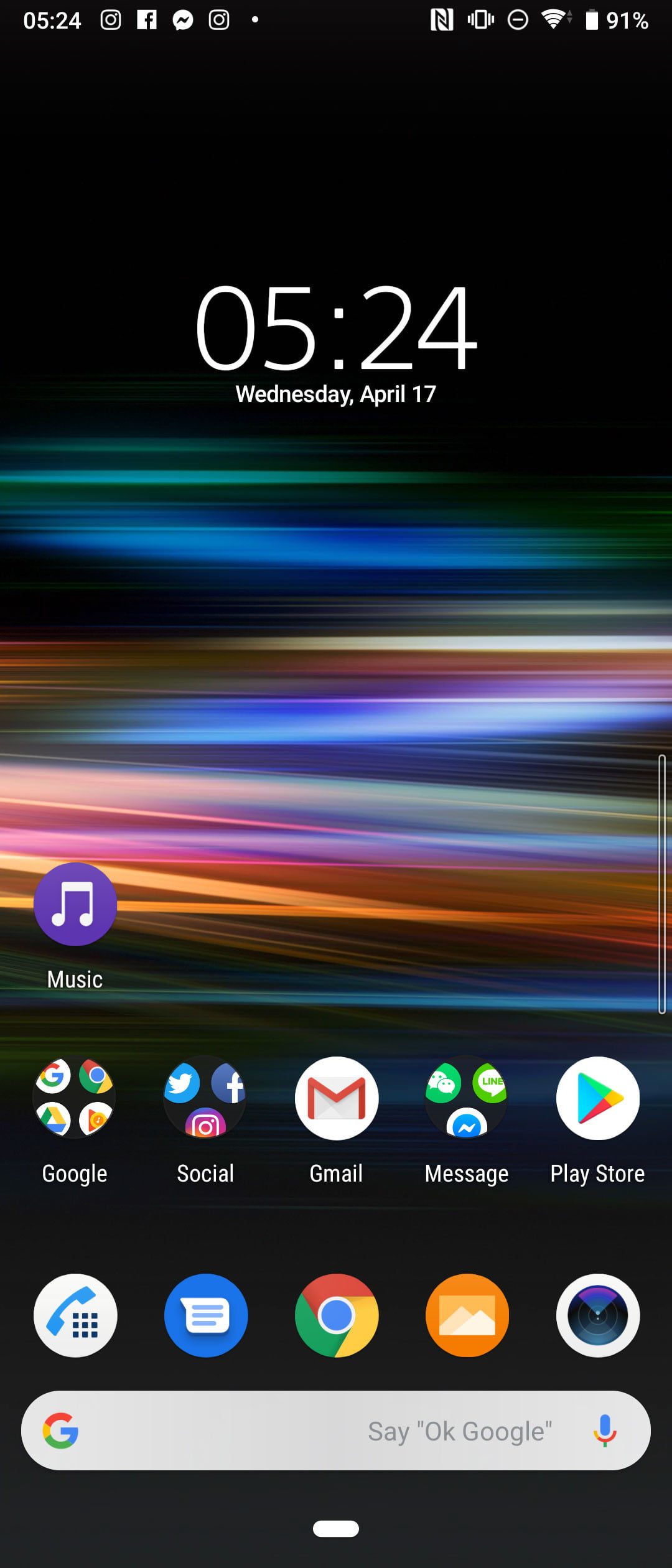This screenshot has height=1568, width=672.
Task: Launch the Play Store
Action: [597, 1098]
